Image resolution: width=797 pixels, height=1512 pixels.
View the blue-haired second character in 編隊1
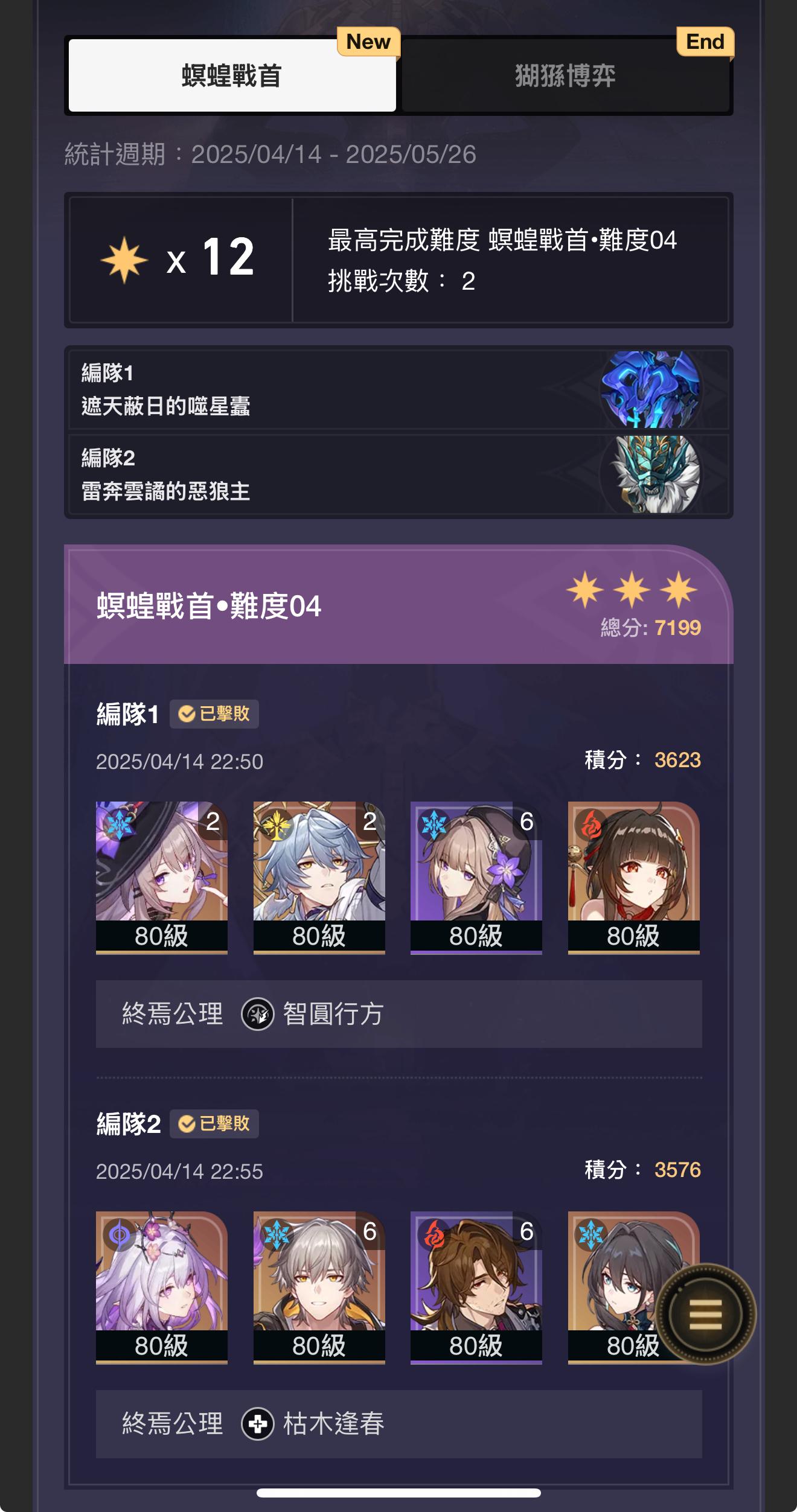coord(319,876)
